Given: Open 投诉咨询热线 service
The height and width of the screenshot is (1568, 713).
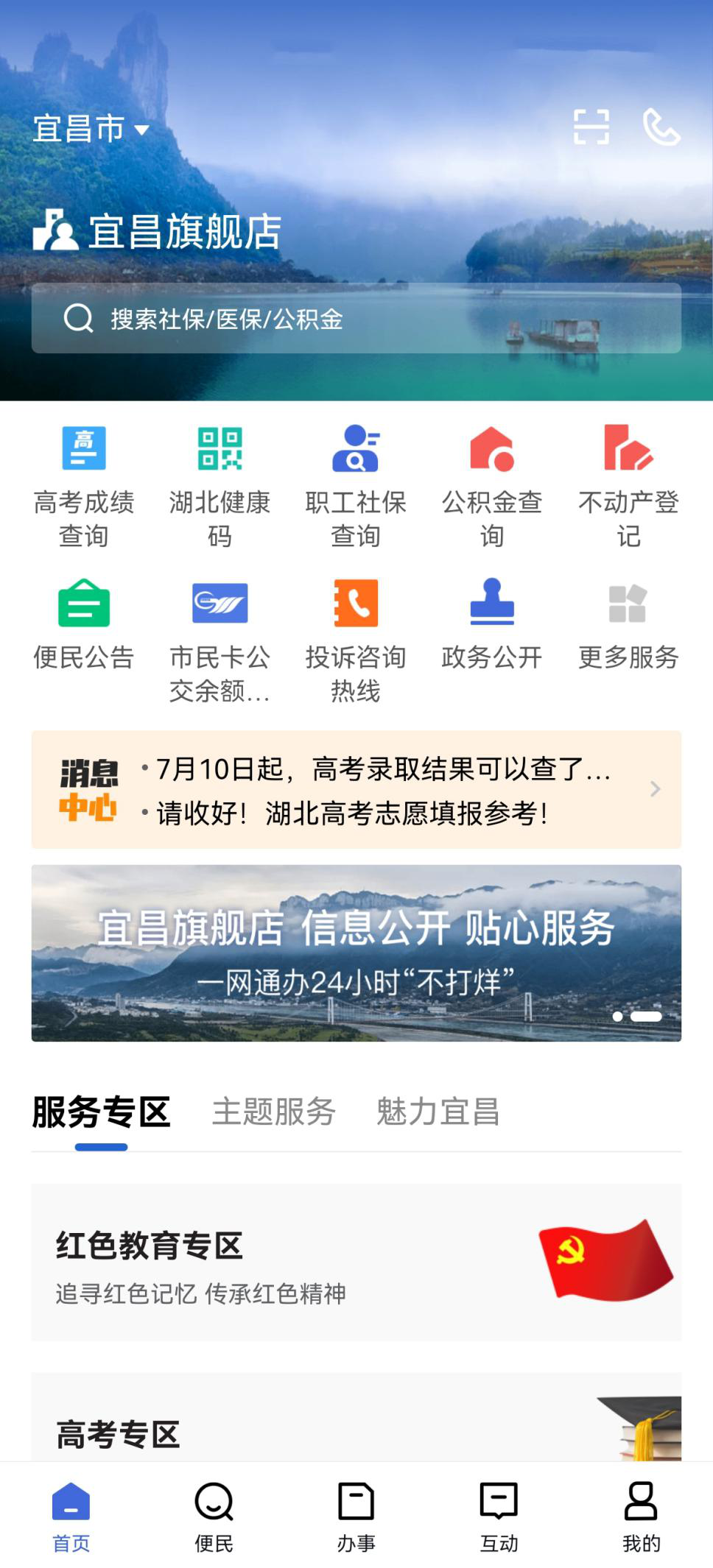Looking at the screenshot, I should pos(356,639).
